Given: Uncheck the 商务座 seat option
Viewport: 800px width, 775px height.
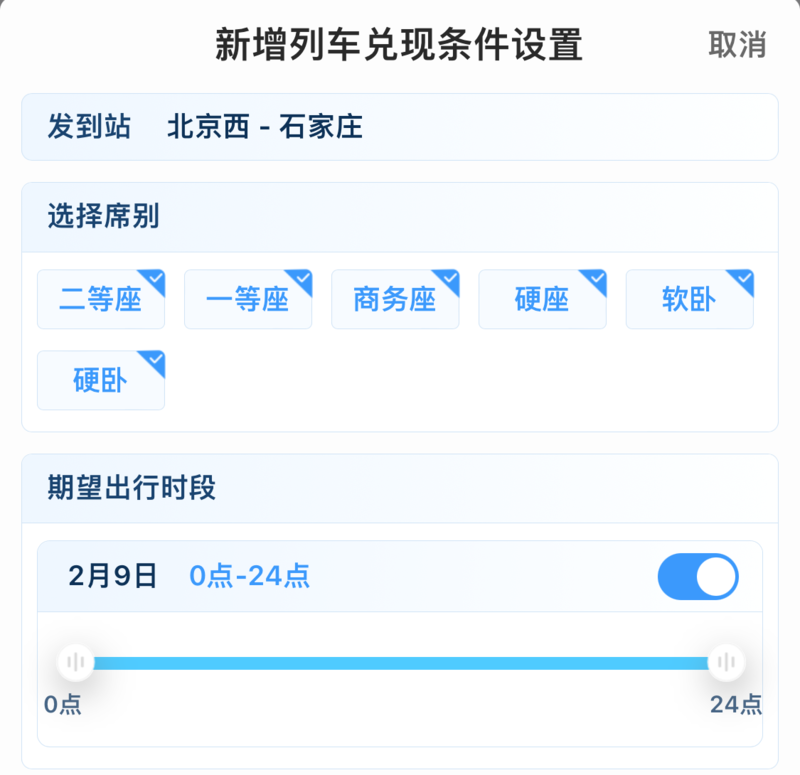Looking at the screenshot, I should coord(395,299).
